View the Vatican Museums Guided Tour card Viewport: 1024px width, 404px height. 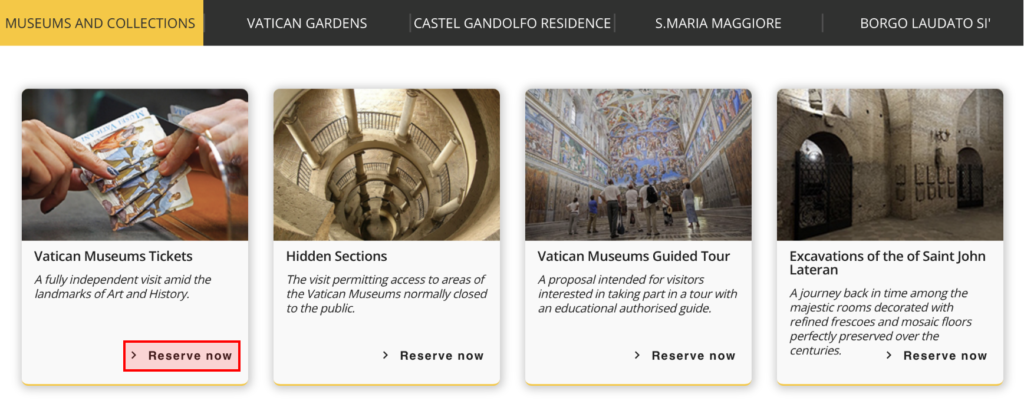(x=638, y=165)
